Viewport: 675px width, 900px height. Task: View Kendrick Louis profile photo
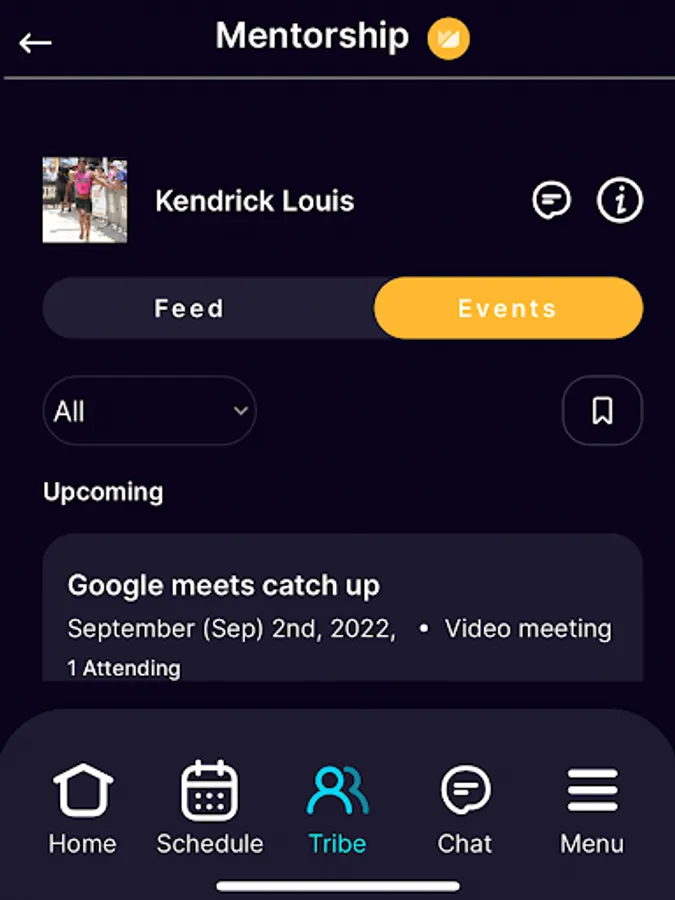(85, 200)
